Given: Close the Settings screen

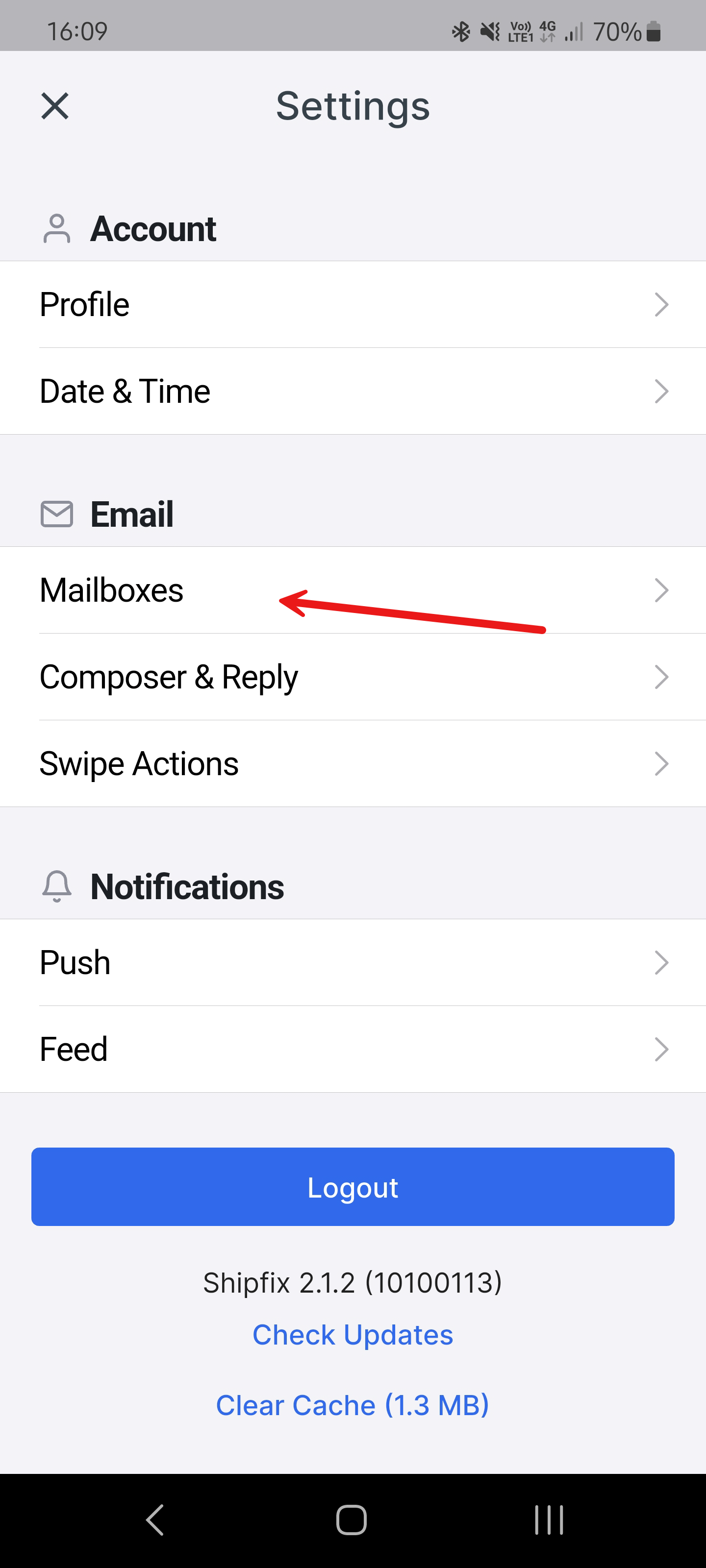Looking at the screenshot, I should pyautogui.click(x=55, y=106).
